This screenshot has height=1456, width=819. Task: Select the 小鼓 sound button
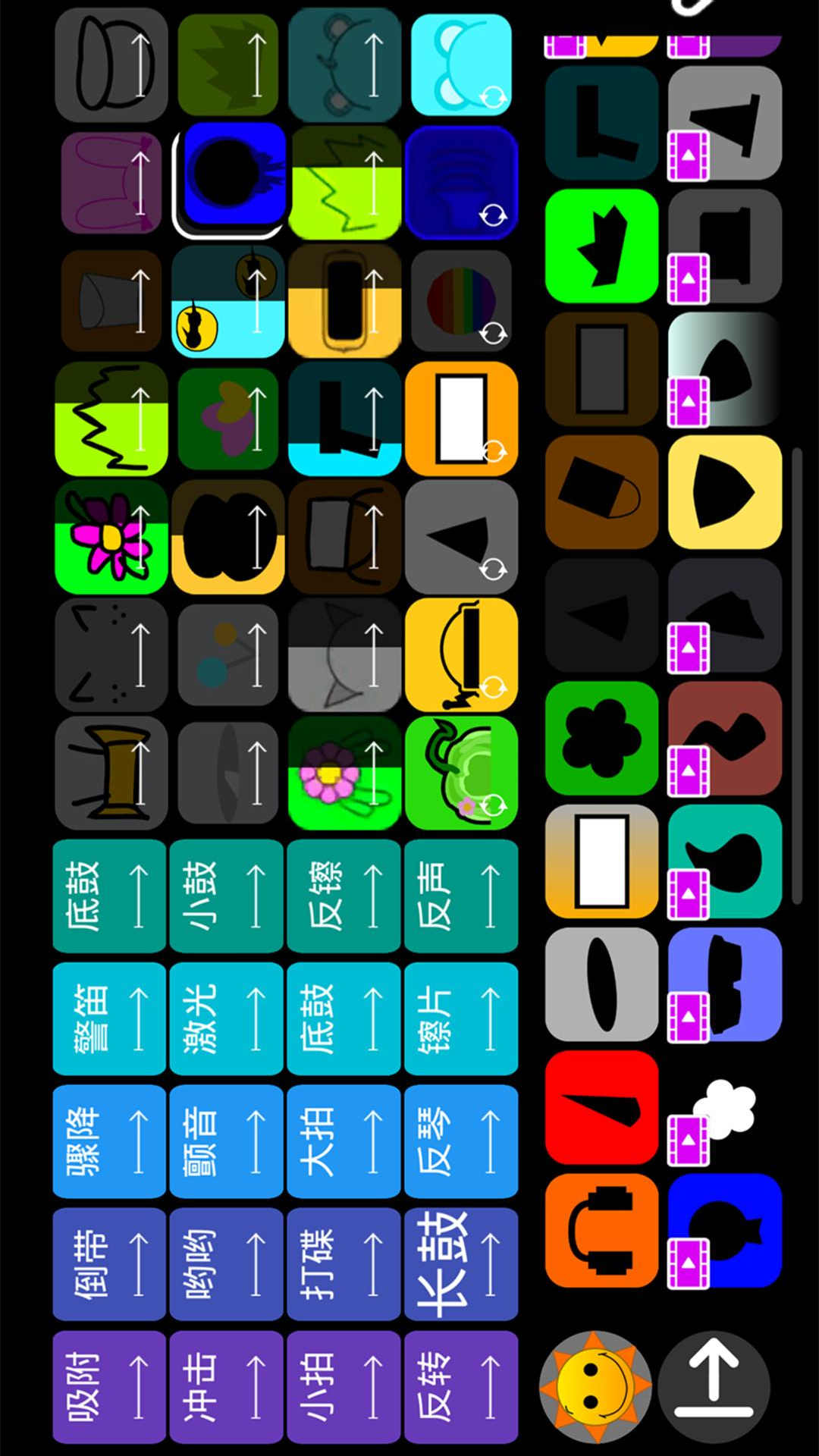point(226,896)
